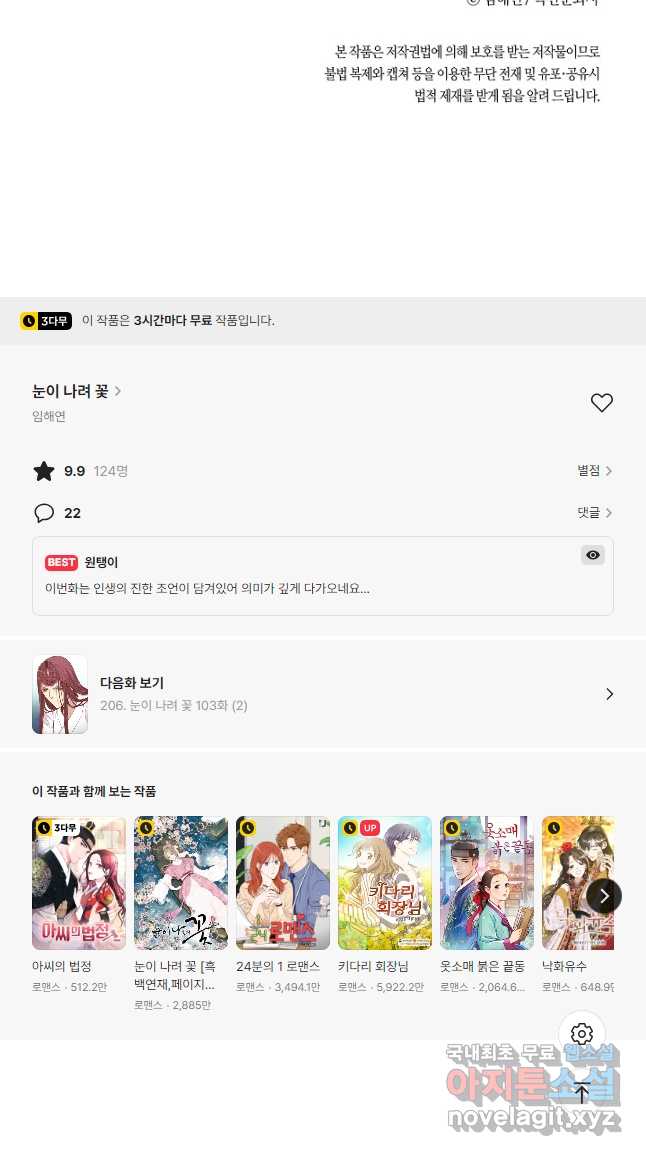The height and width of the screenshot is (1156, 646).
Task: Show more recommended titles with the arrow
Action: click(x=604, y=896)
